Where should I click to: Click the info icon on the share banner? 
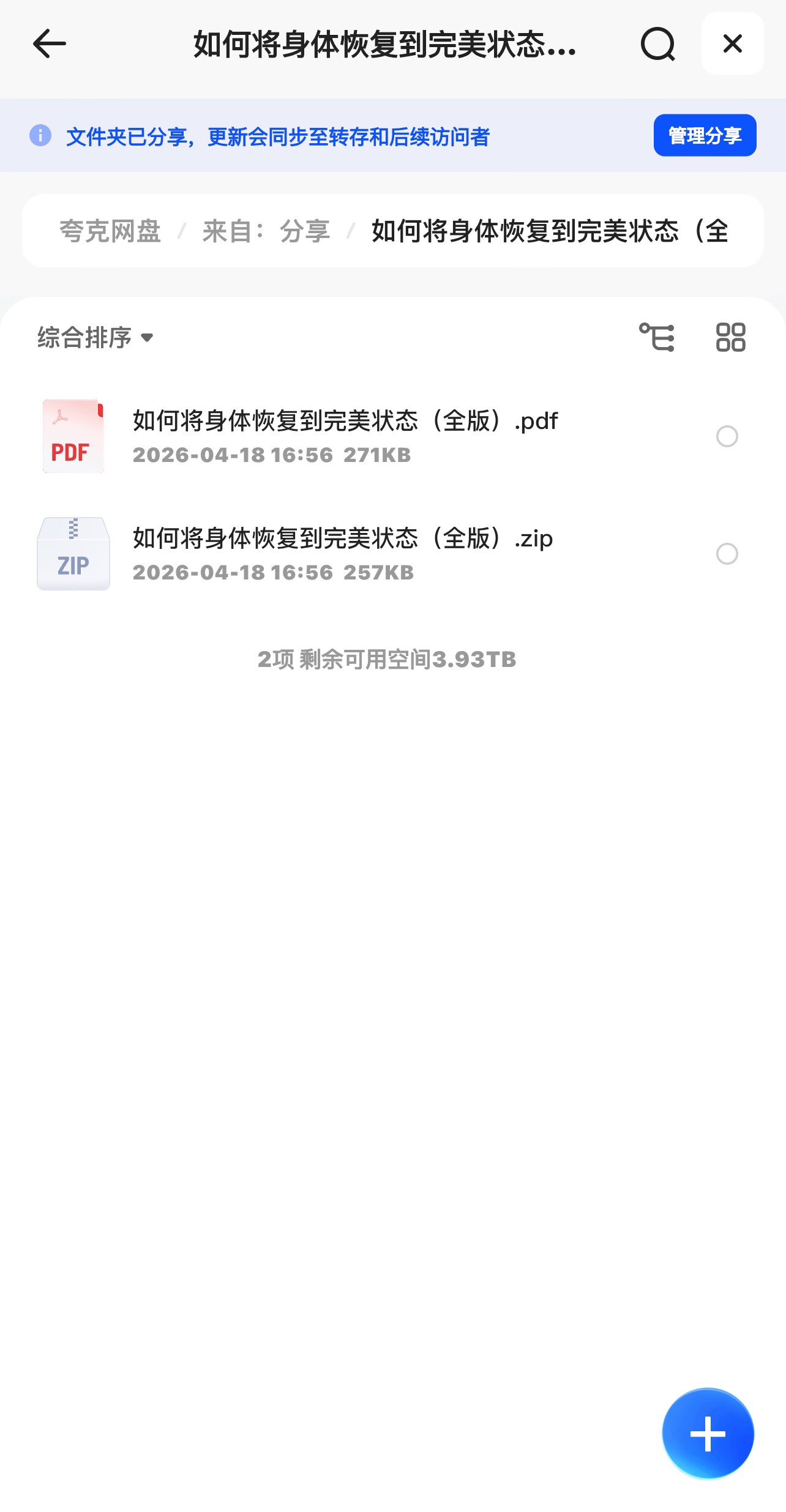tap(40, 135)
